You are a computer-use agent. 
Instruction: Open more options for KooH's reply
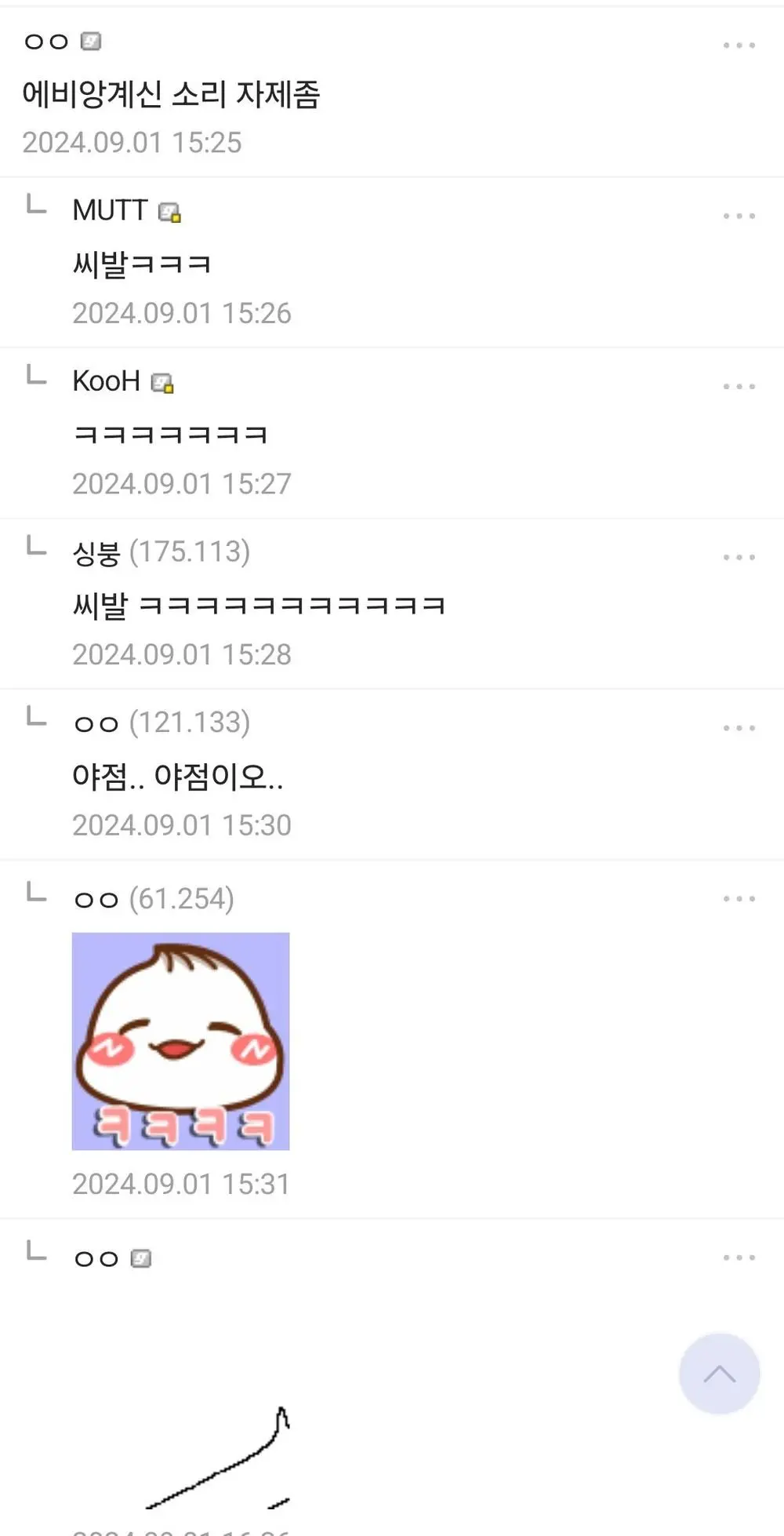(x=739, y=387)
